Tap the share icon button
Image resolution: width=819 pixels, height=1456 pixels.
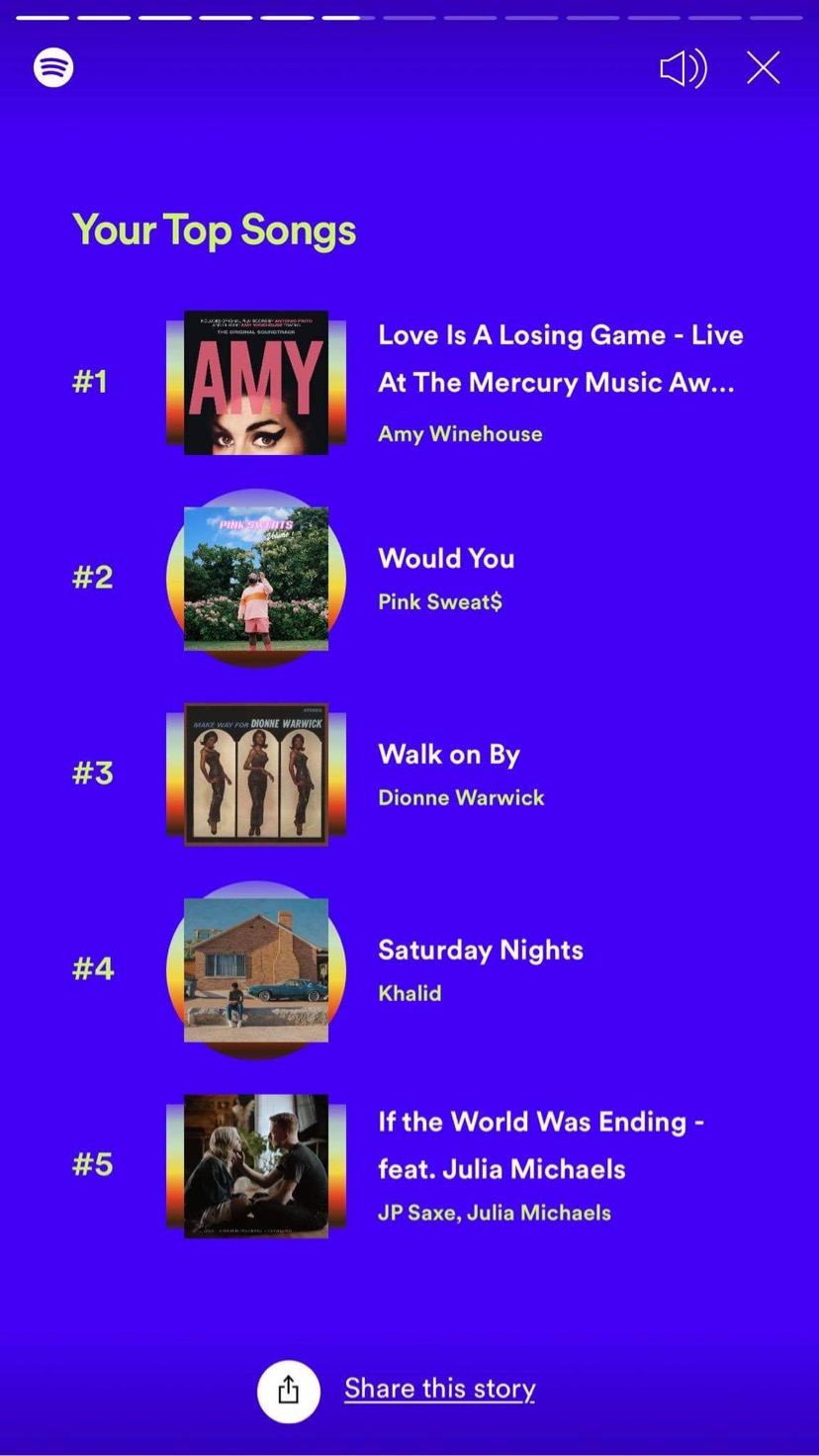[x=289, y=1391]
